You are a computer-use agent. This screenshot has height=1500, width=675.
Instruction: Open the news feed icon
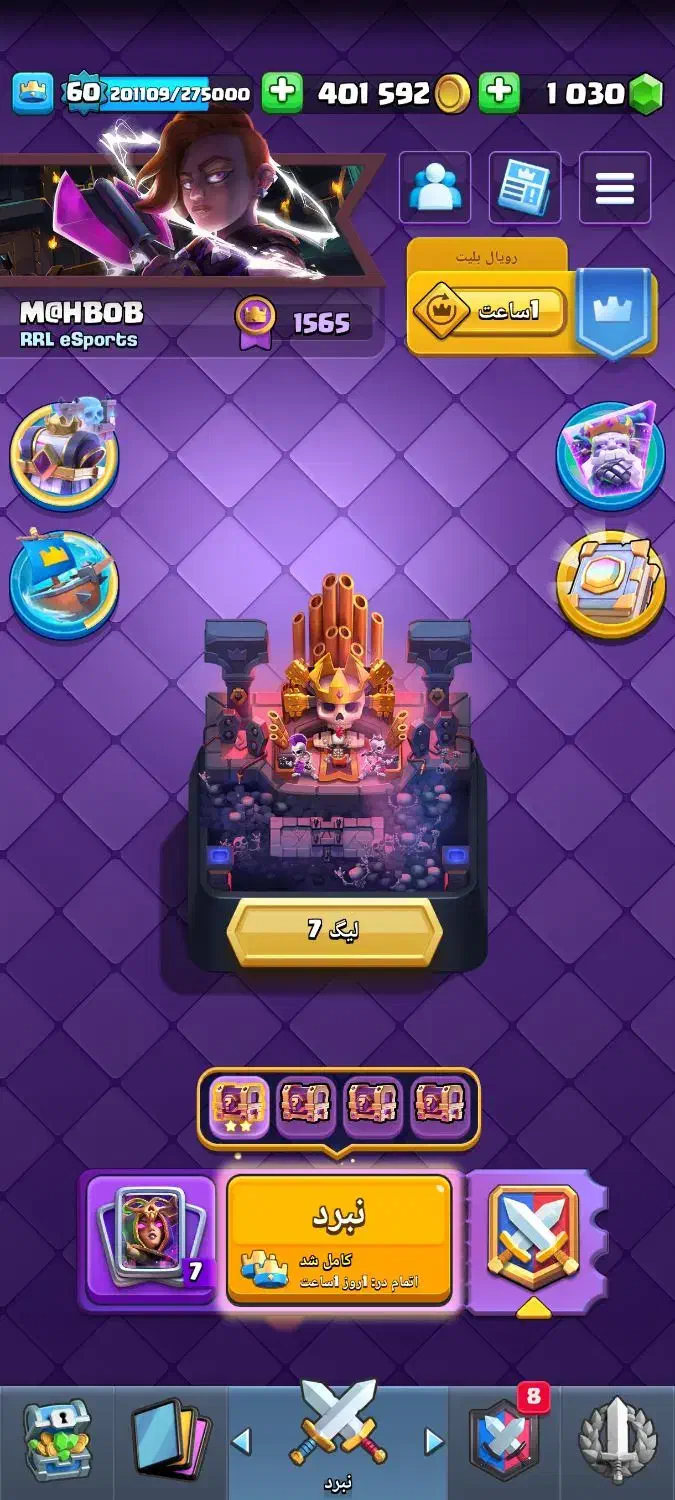[525, 187]
